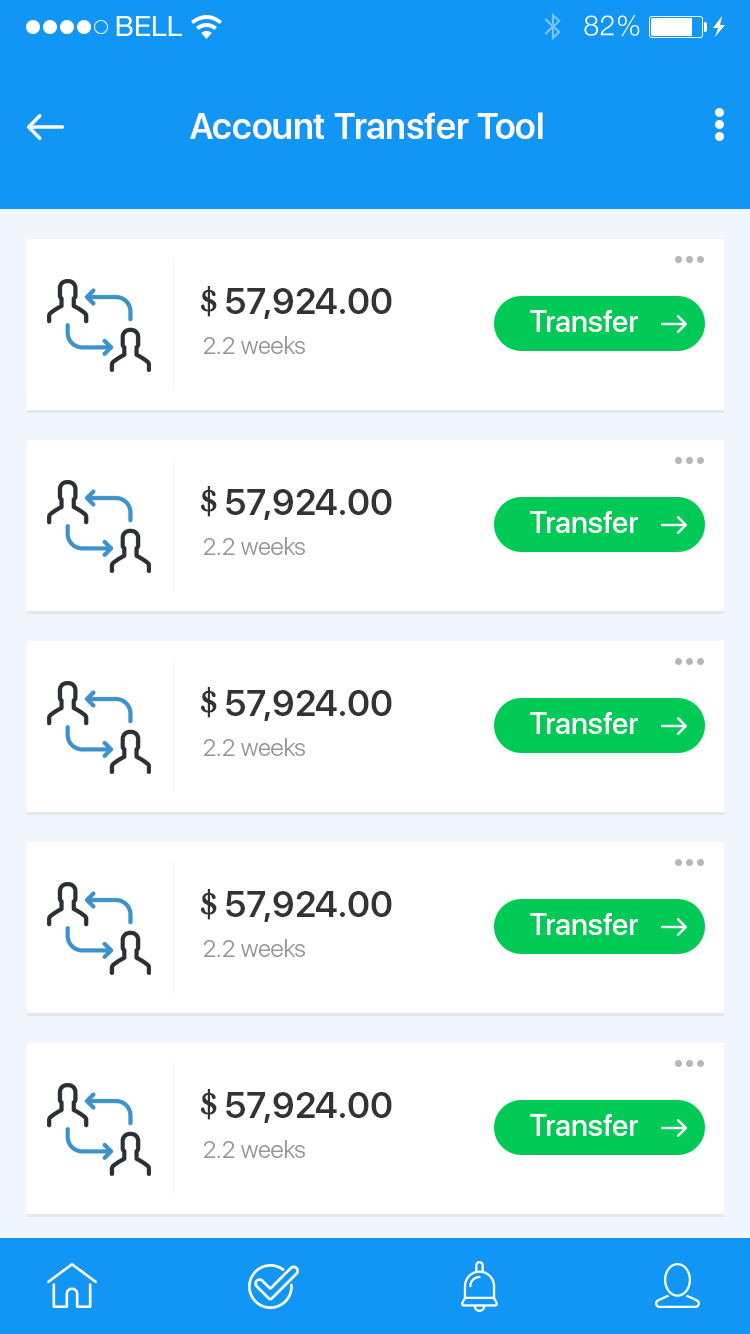The height and width of the screenshot is (1334, 750).
Task: Tap Transfer on the first card
Action: coord(599,323)
